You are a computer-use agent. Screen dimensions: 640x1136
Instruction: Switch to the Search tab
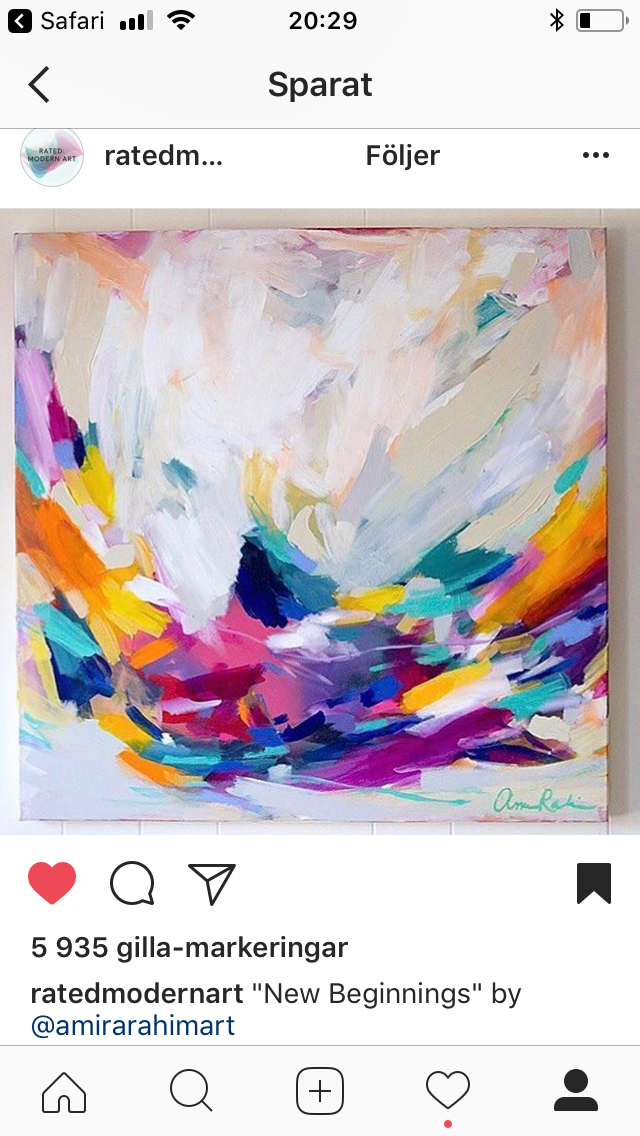(x=191, y=1090)
